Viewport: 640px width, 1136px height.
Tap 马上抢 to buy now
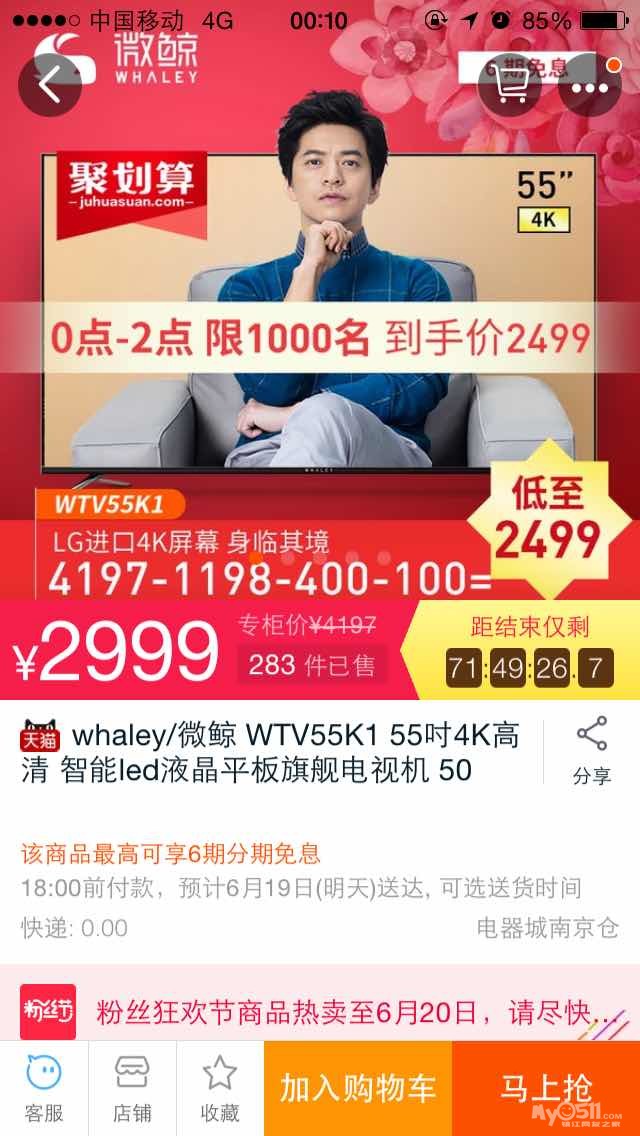click(546, 1088)
